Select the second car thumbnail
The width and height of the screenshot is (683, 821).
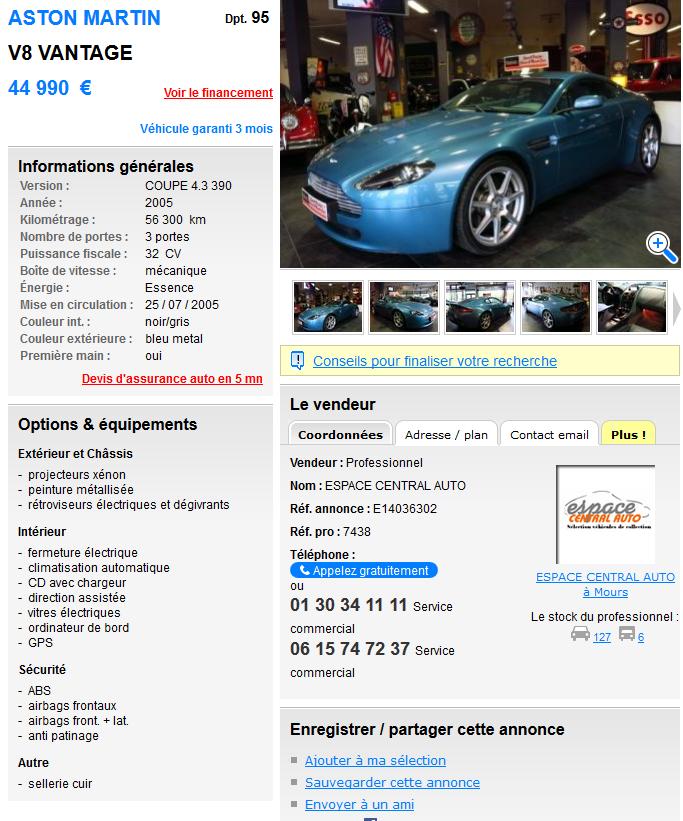click(404, 307)
